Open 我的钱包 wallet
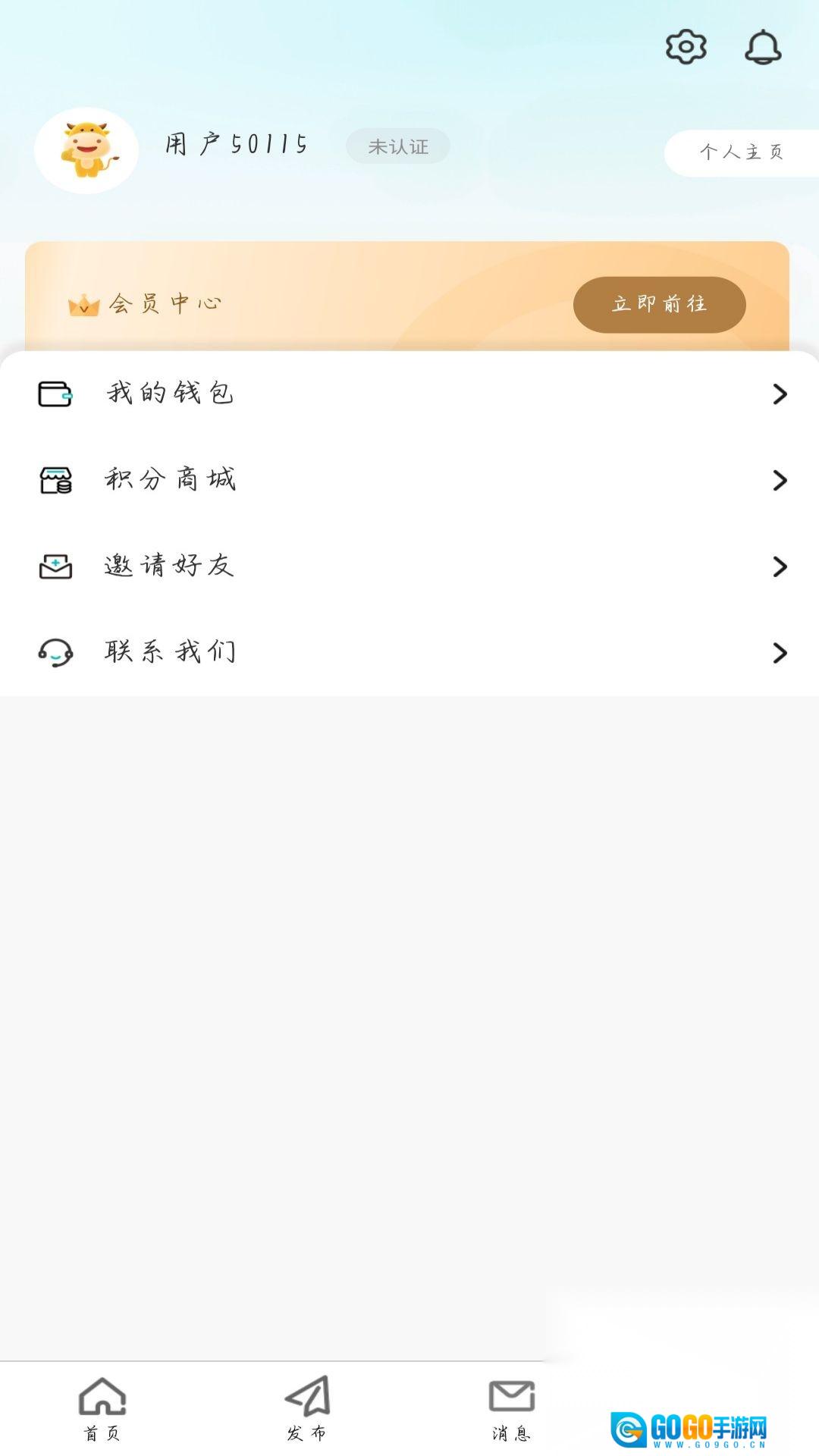819x1456 pixels. (x=409, y=394)
